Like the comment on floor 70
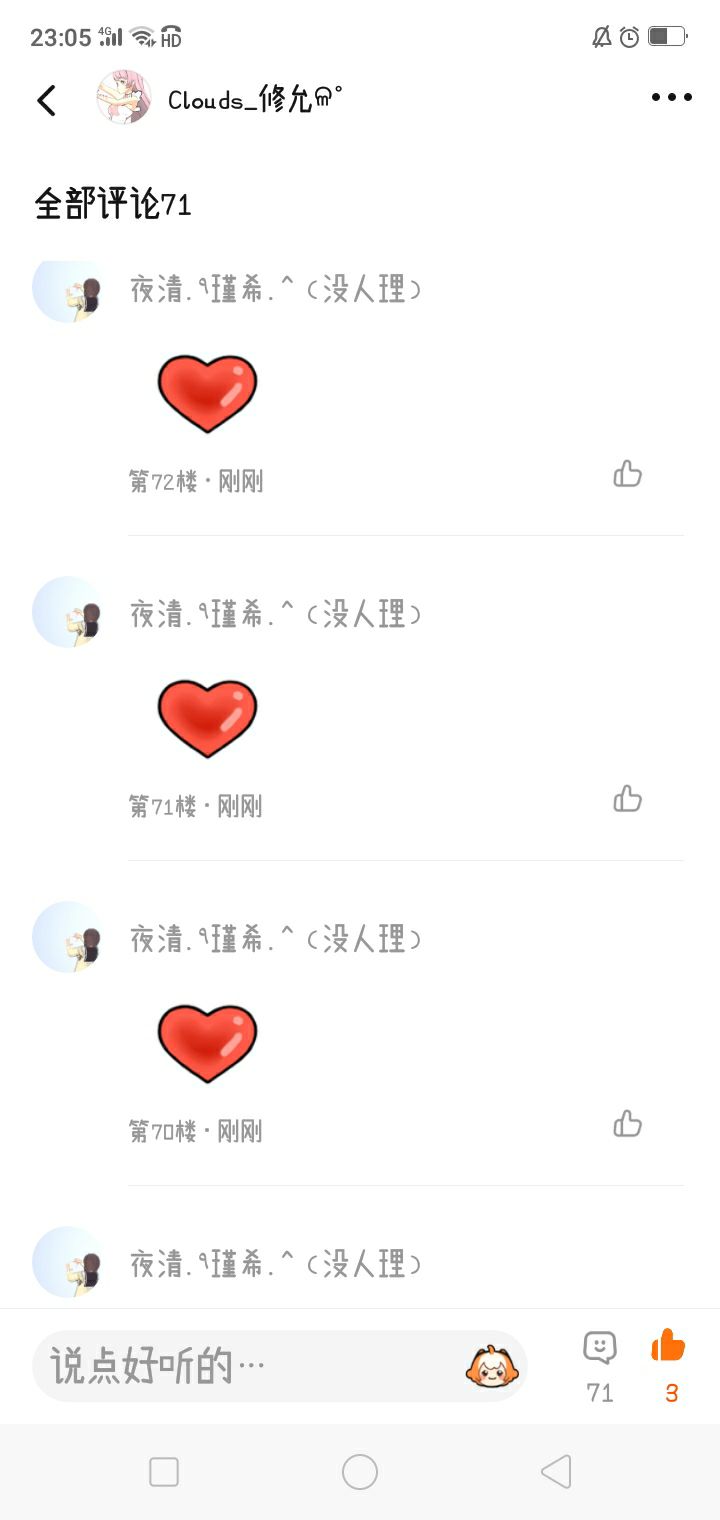The image size is (720, 1520). pyautogui.click(x=628, y=1124)
